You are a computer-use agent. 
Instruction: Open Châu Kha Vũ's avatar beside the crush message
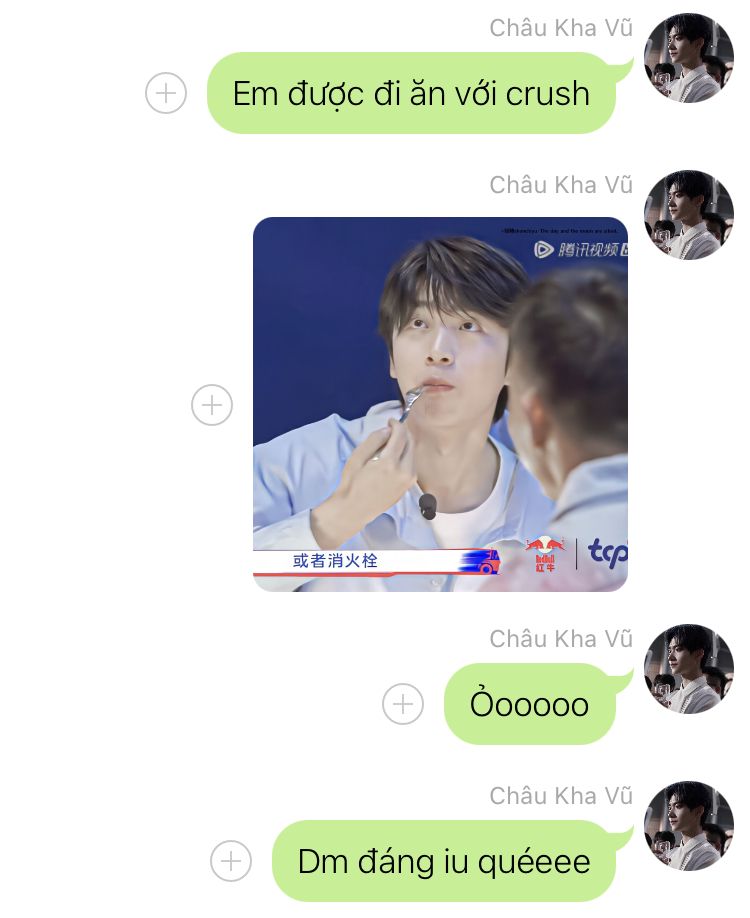point(688,58)
